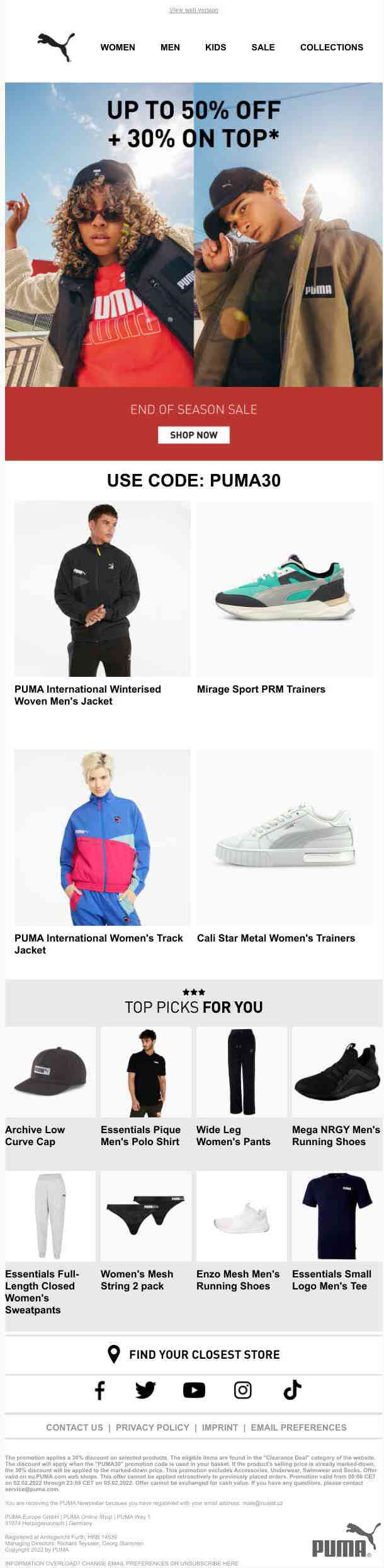Image resolution: width=384 pixels, height=1568 pixels.
Task: View COLLECTIONS
Action: 332,47
